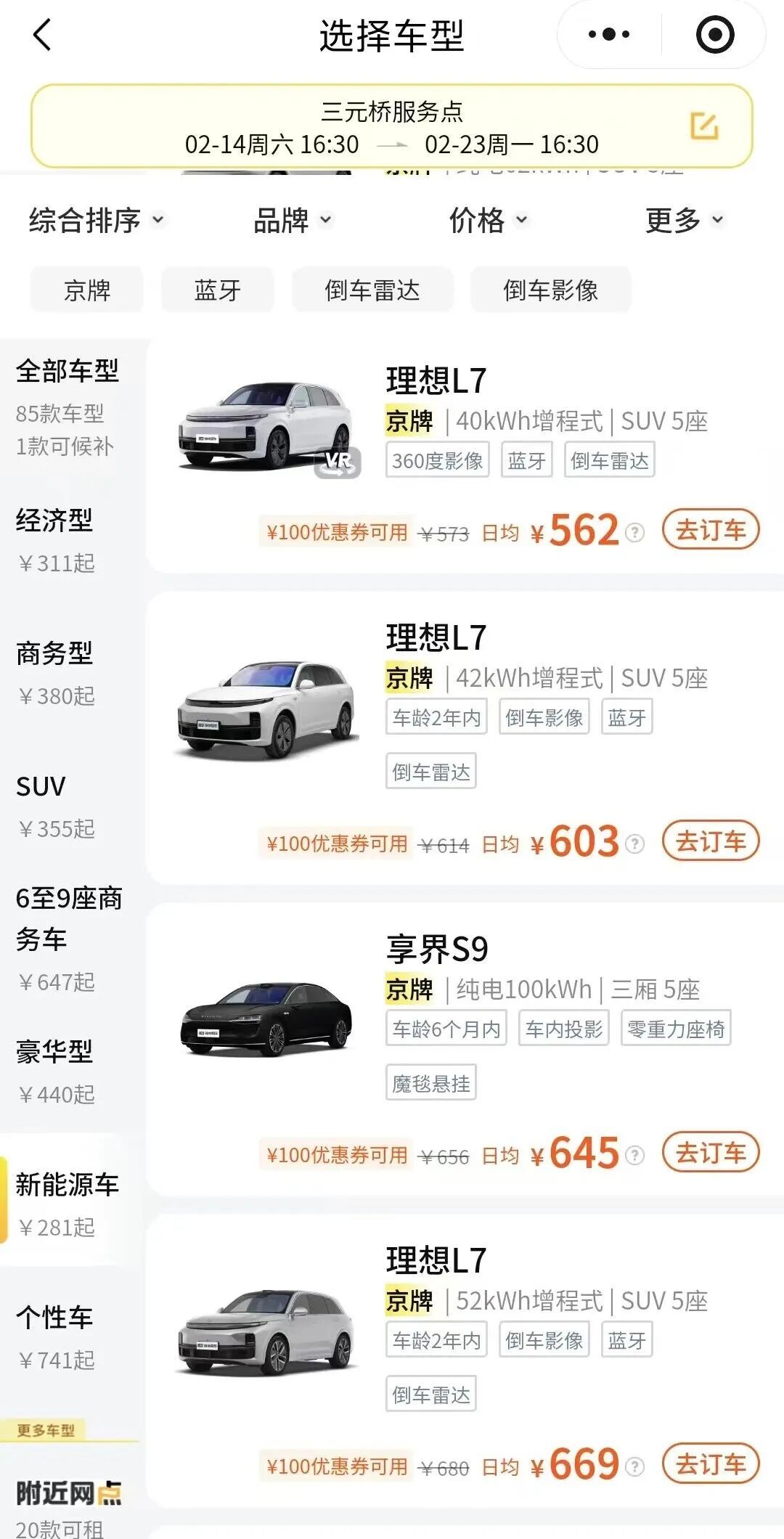The width and height of the screenshot is (784, 1539).
Task: Open the mini program three-dot menu
Action: click(x=609, y=34)
